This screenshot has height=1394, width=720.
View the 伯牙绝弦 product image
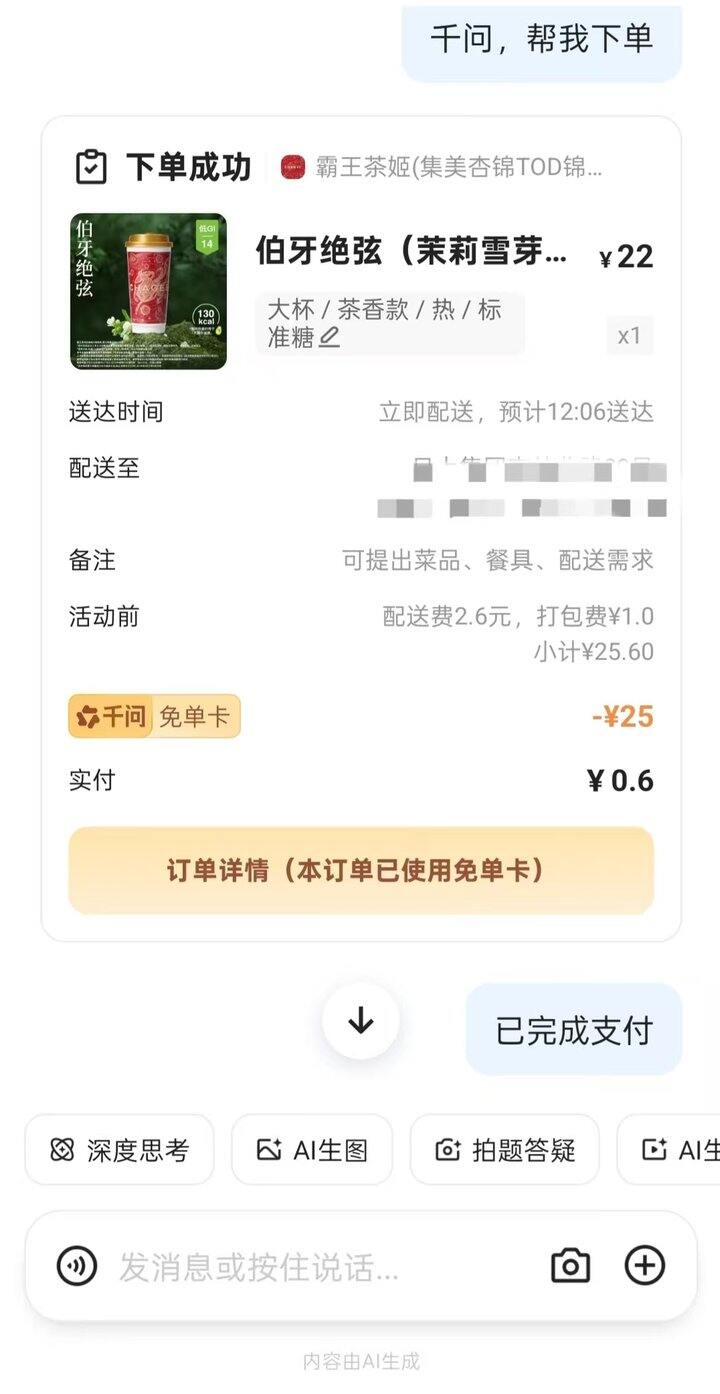pos(149,291)
